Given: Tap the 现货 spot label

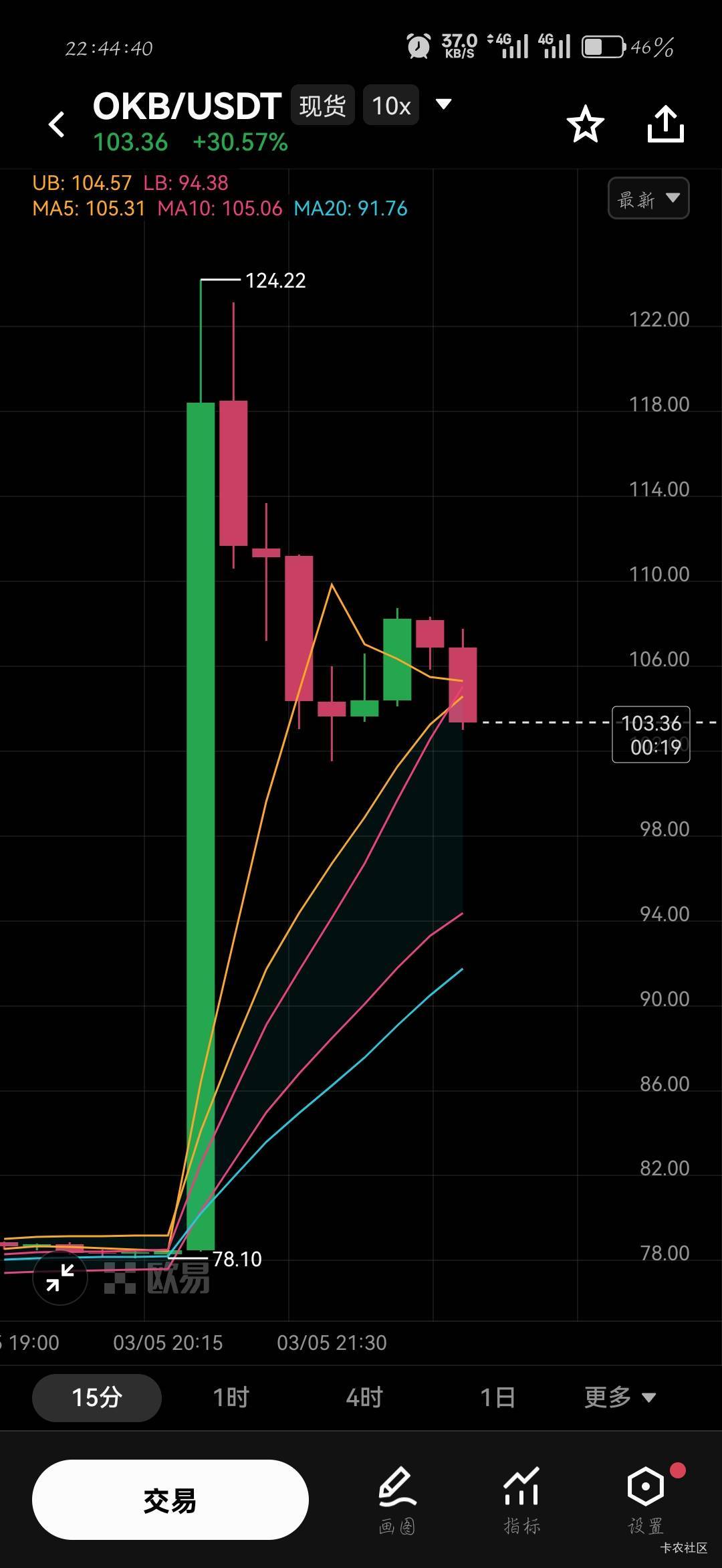Looking at the screenshot, I should point(322,105).
